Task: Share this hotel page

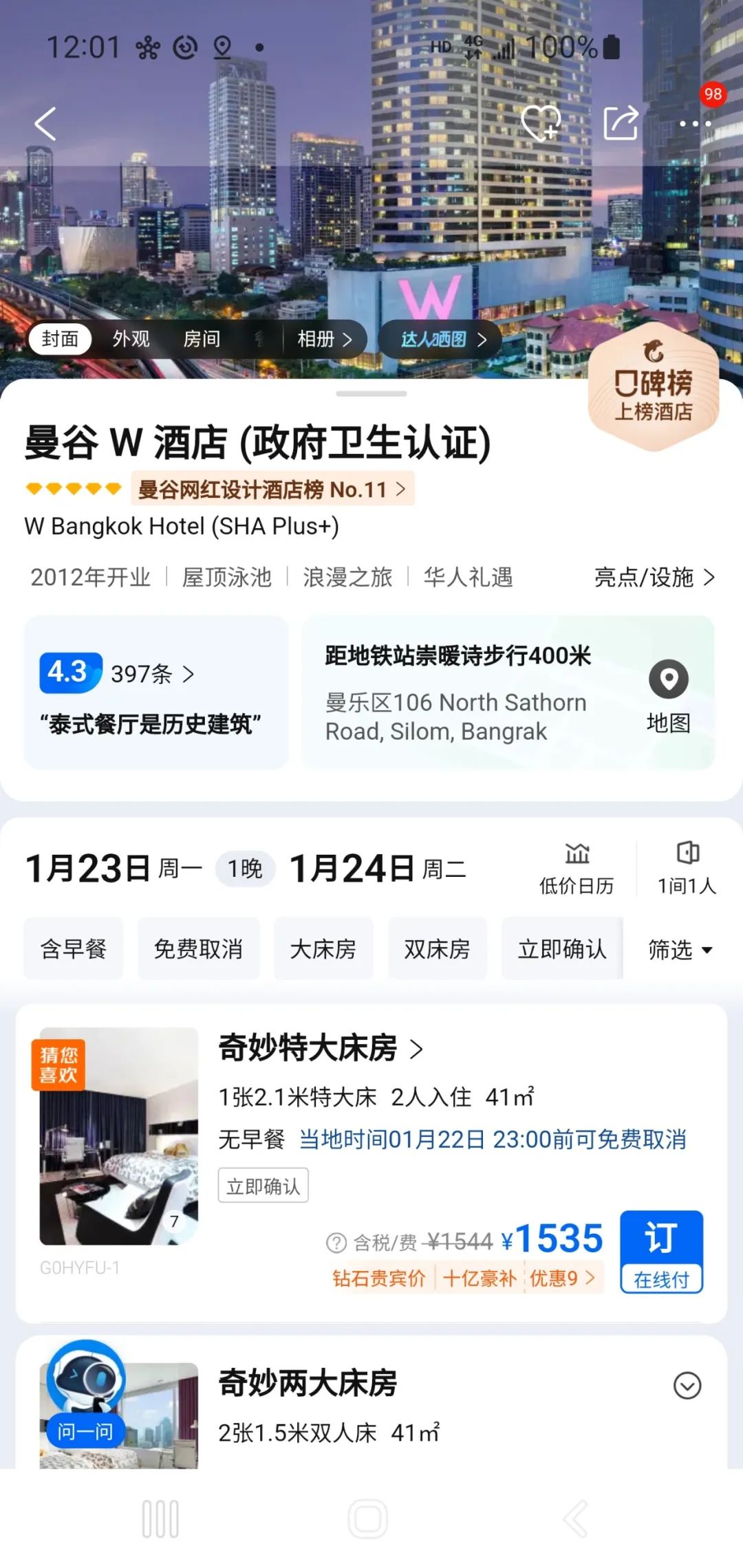Action: point(621,123)
